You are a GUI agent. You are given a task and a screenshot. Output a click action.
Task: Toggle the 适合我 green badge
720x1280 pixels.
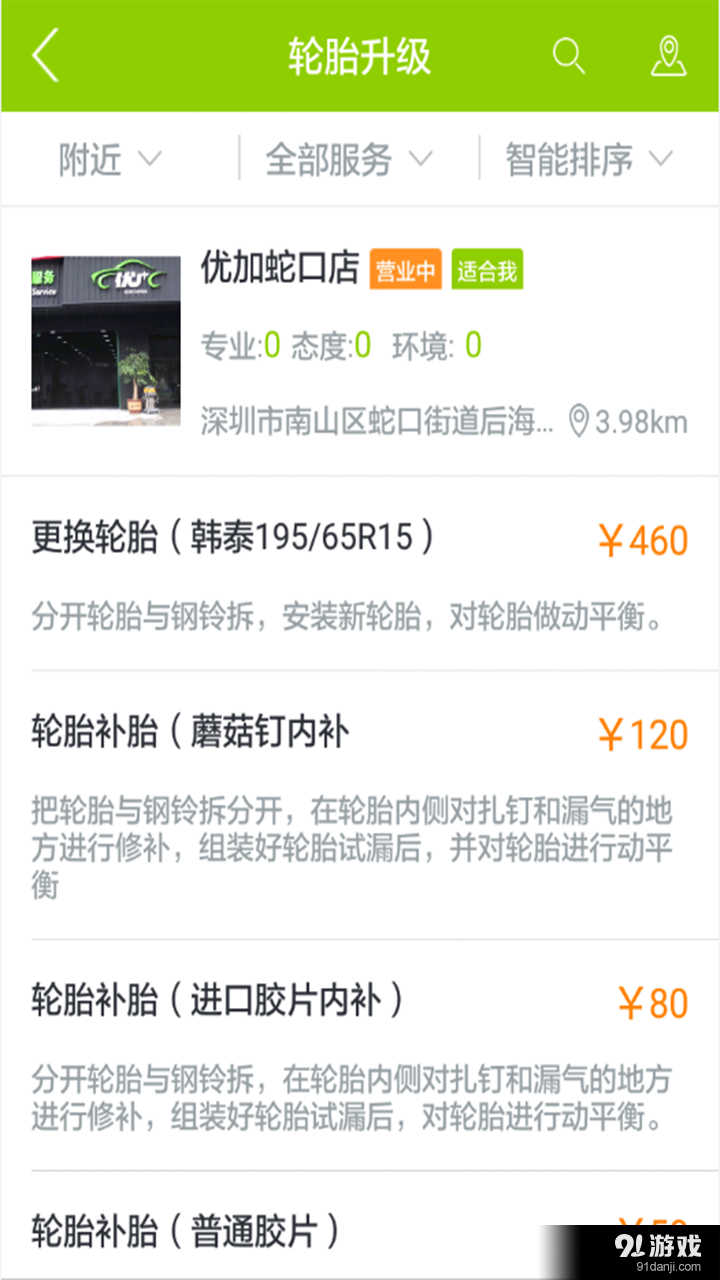point(486,270)
